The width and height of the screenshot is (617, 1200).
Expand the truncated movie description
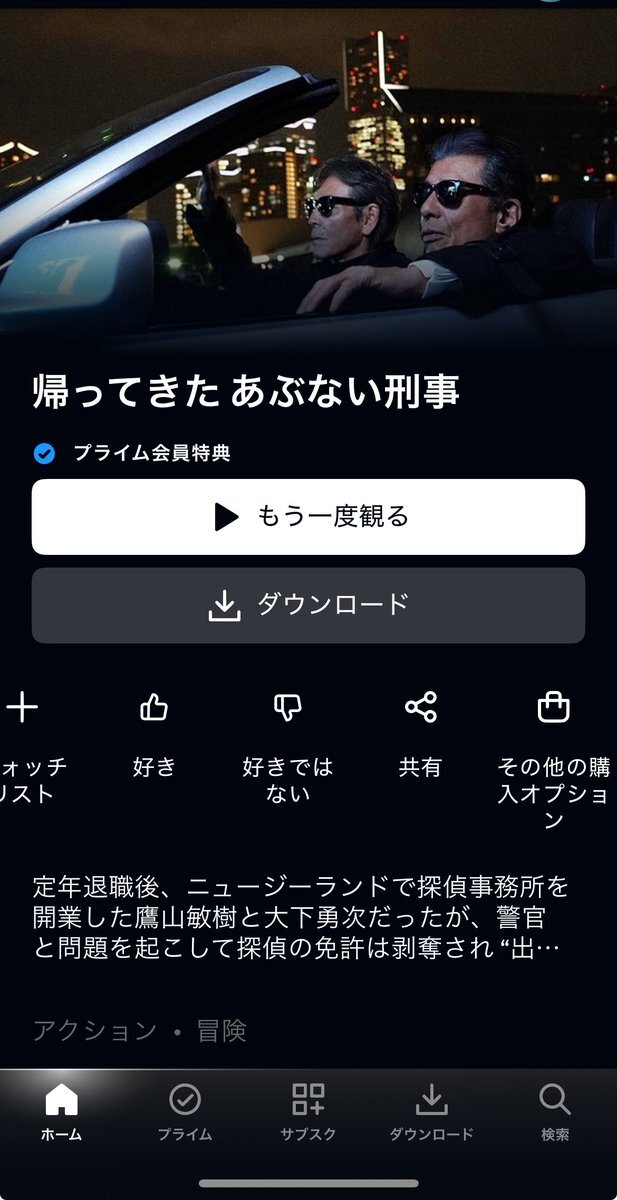point(301,917)
